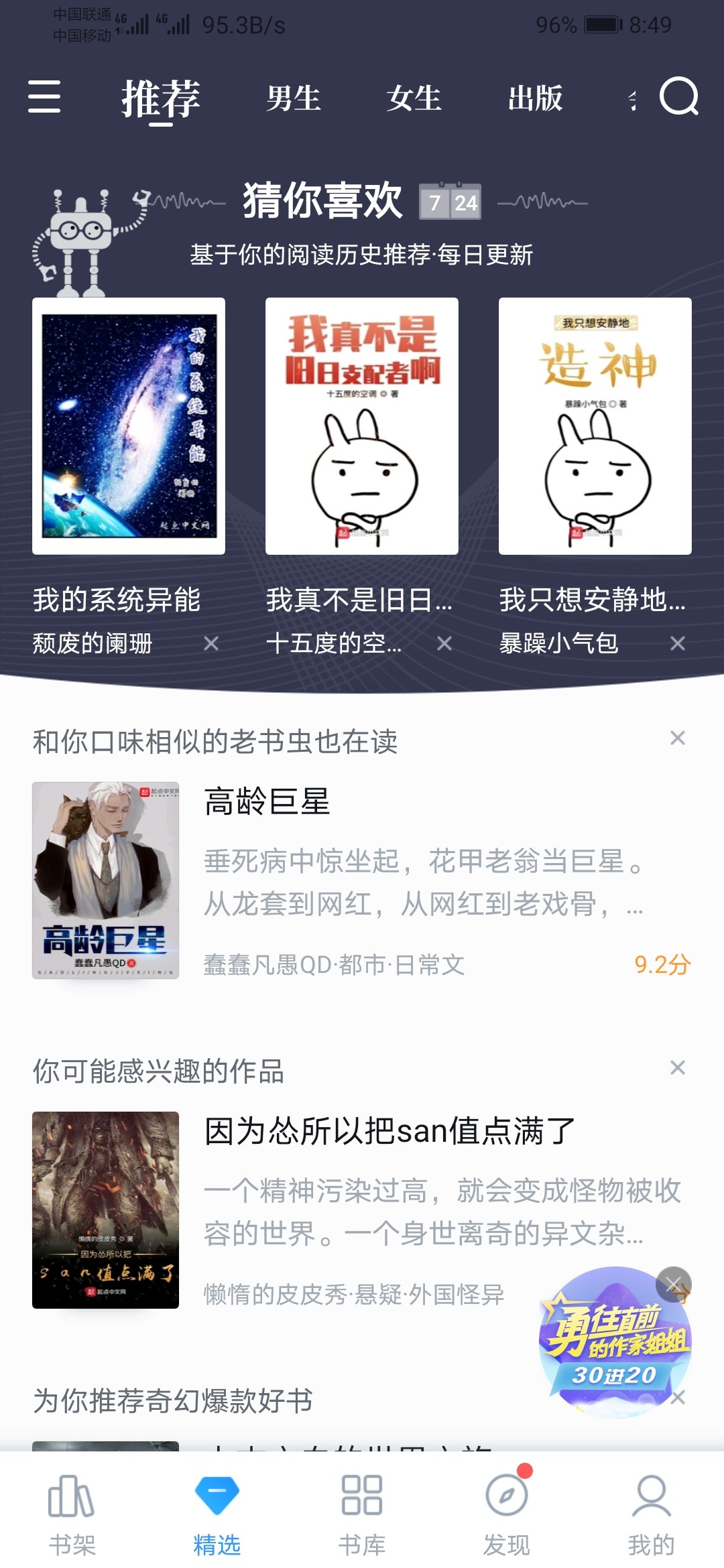
Task: Dismiss the 颓废的阑珊 recommendation
Action: click(x=211, y=644)
